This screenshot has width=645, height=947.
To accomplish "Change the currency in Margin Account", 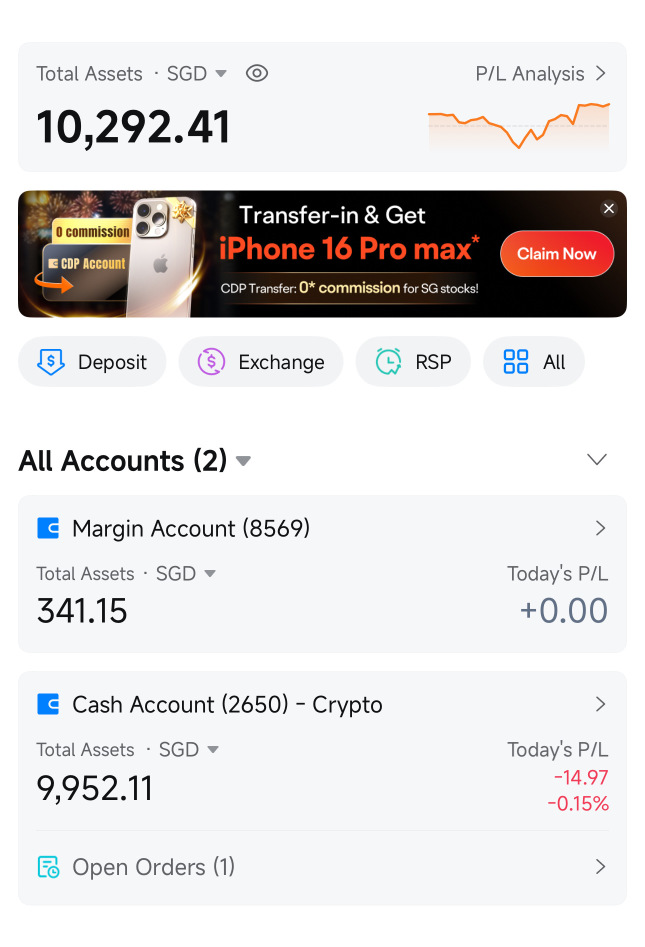I will [x=188, y=574].
